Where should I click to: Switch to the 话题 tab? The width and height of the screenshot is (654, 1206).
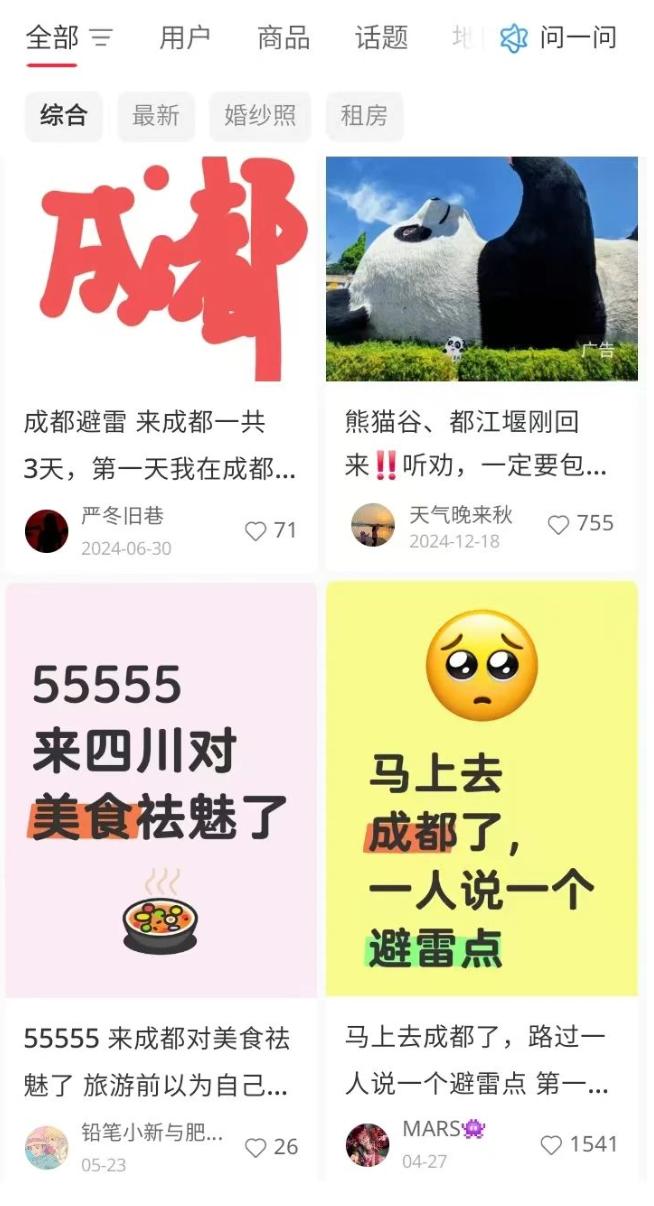tap(381, 39)
